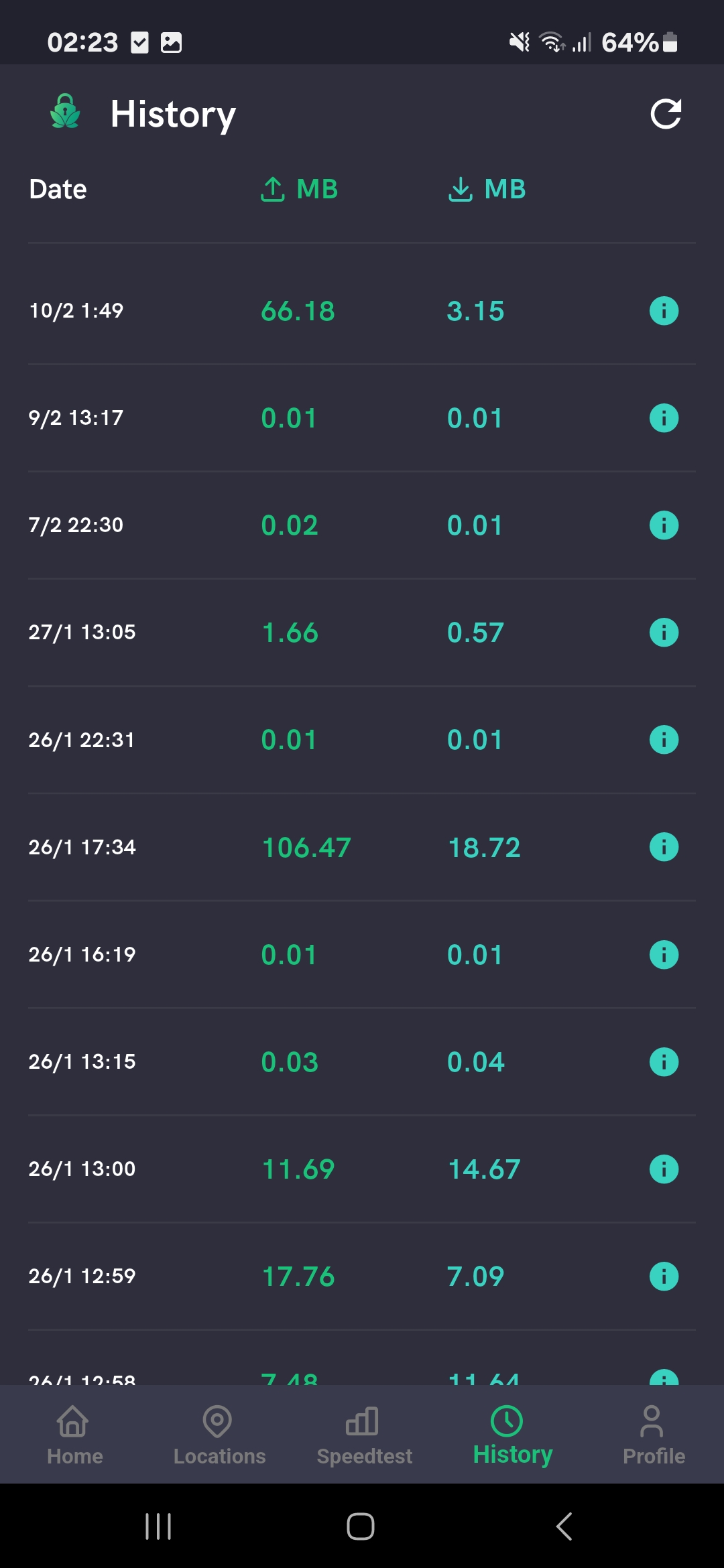Refresh the history list
This screenshot has width=724, height=1568.
click(666, 114)
